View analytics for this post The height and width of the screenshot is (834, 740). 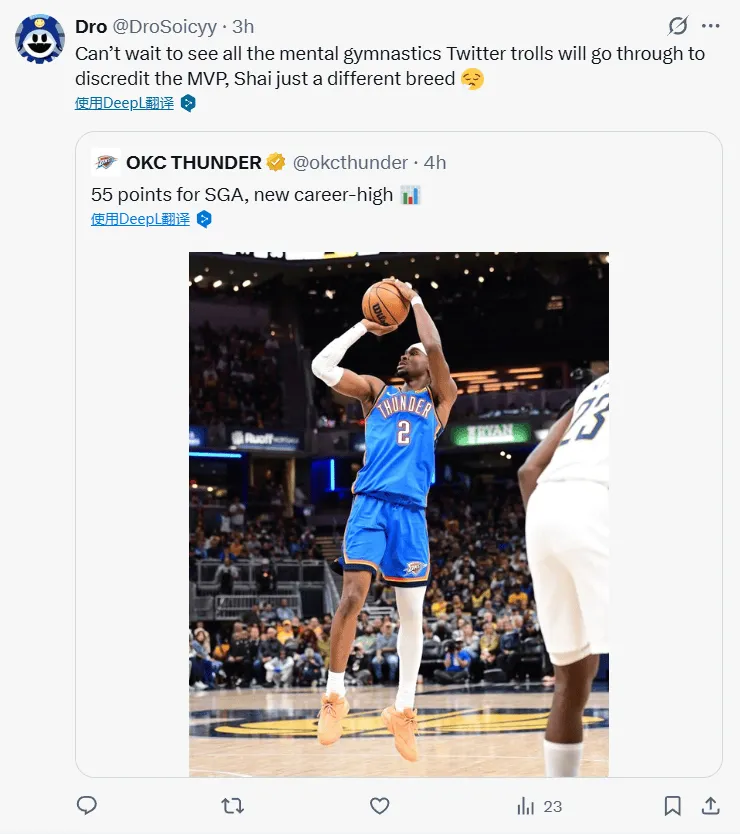[538, 805]
